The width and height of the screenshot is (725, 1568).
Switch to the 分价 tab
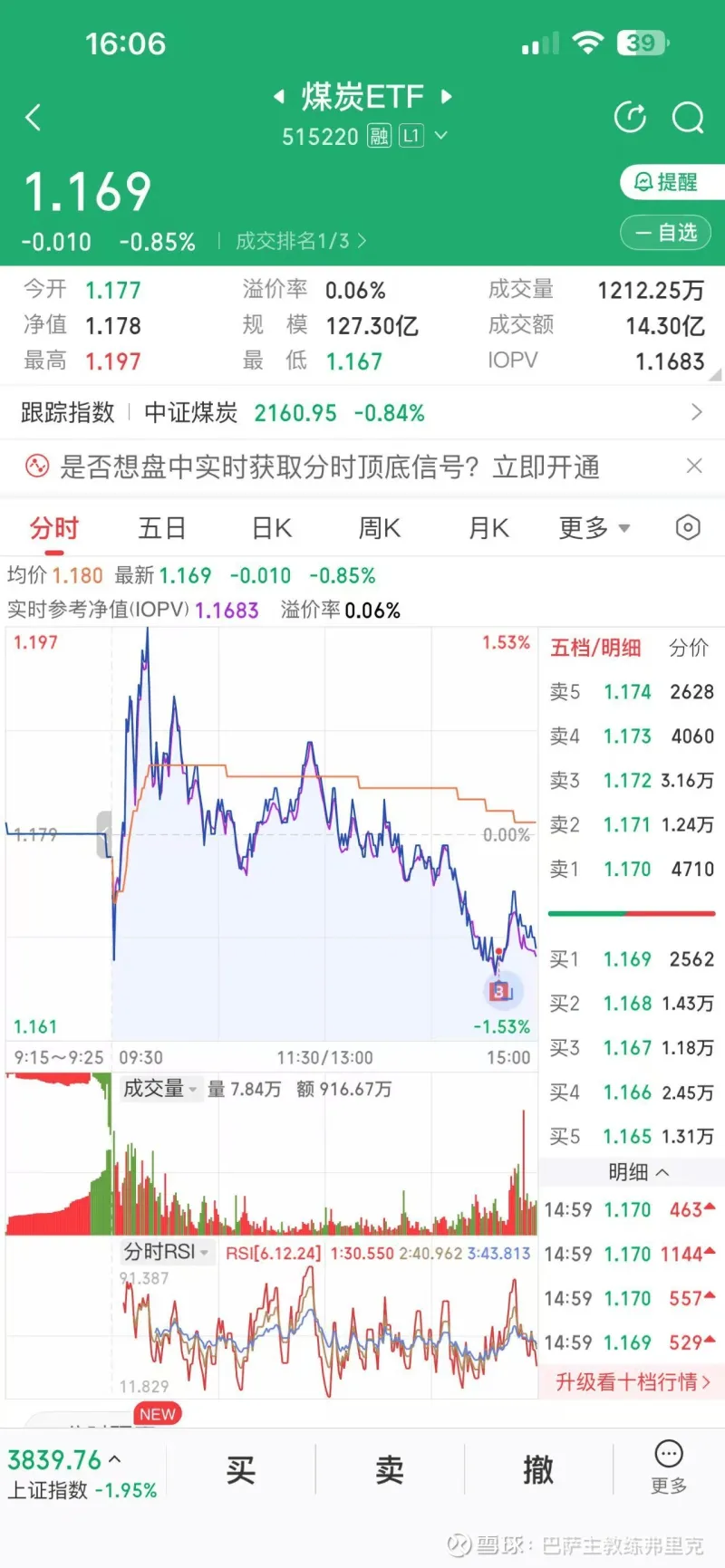coord(689,648)
